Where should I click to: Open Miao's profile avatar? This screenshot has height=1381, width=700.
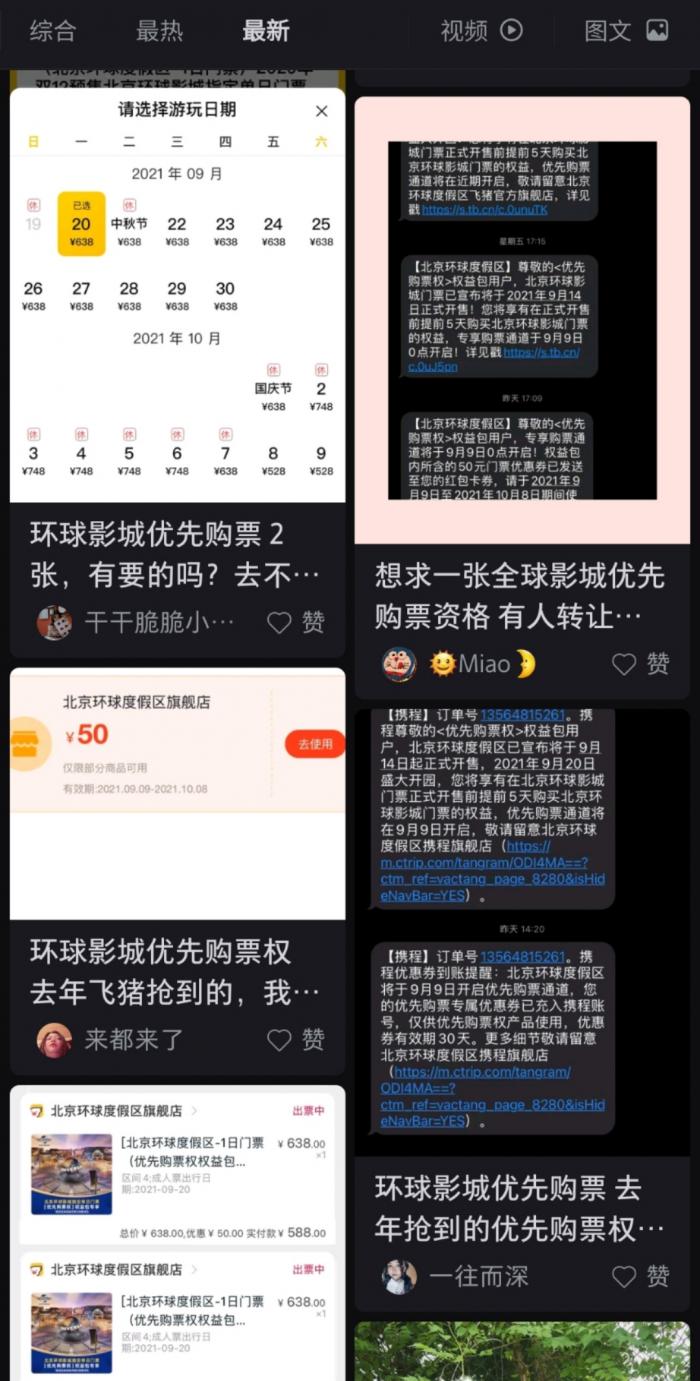click(399, 664)
